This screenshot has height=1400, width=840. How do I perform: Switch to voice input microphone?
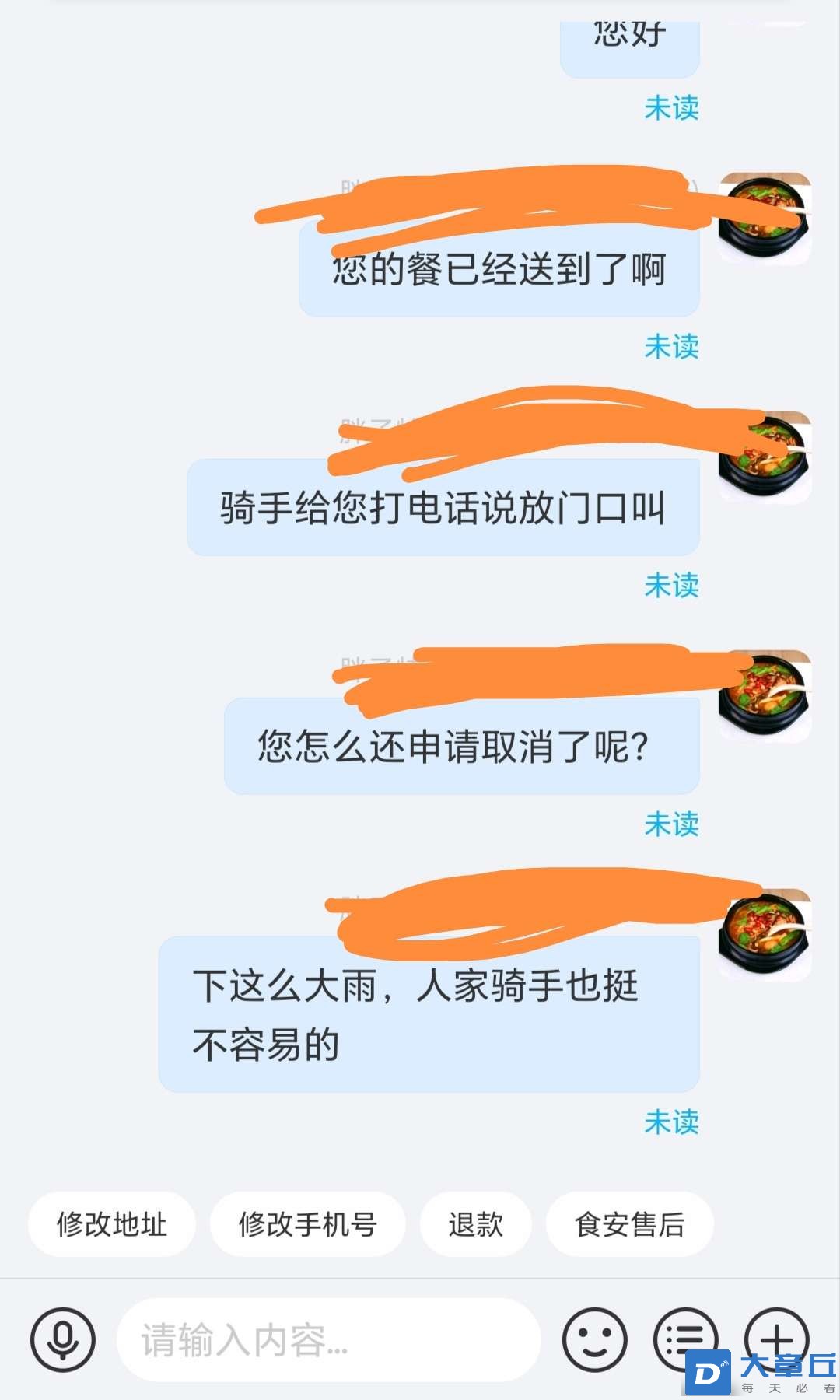63,1340
